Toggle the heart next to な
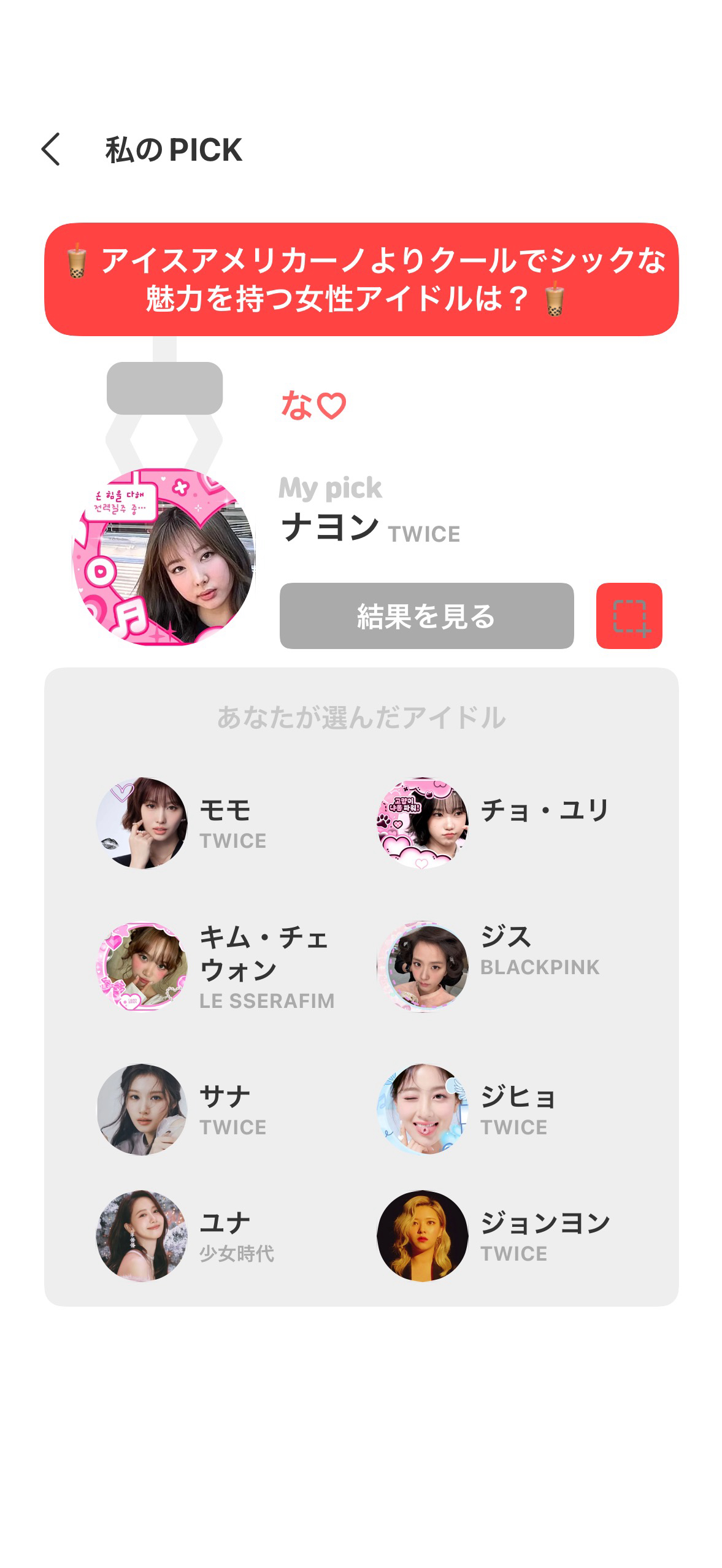The image size is (722, 1568). pyautogui.click(x=331, y=406)
